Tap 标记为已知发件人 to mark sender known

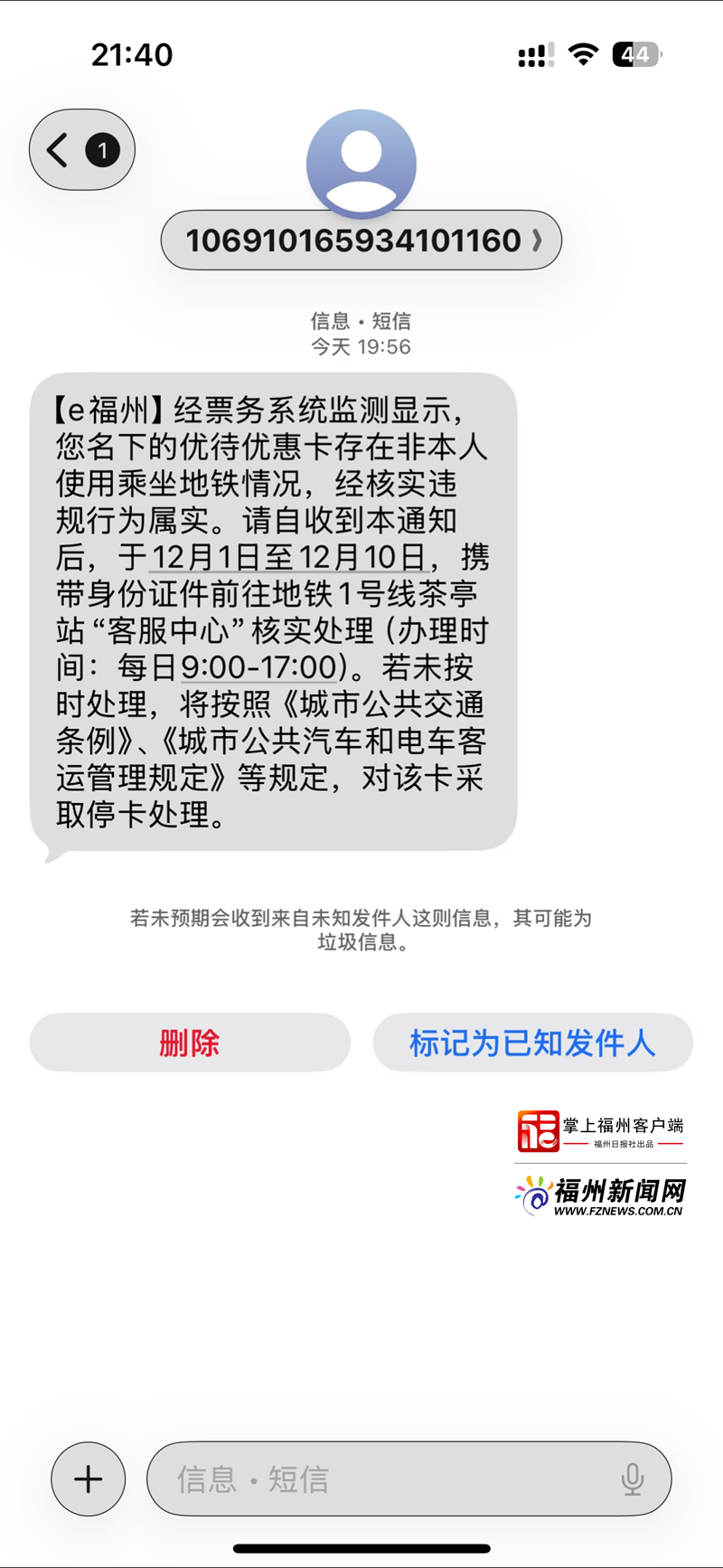pos(532,1042)
